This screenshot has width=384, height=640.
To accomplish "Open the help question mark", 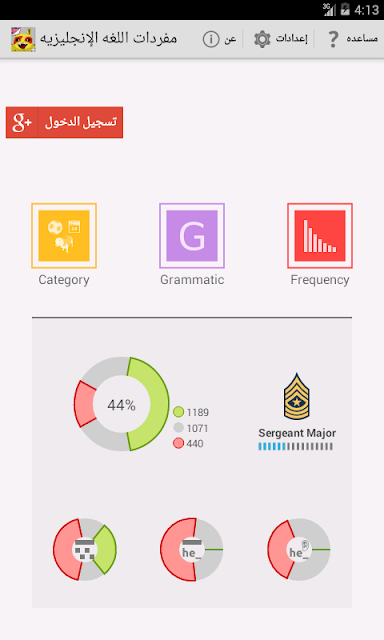I will coord(353,39).
